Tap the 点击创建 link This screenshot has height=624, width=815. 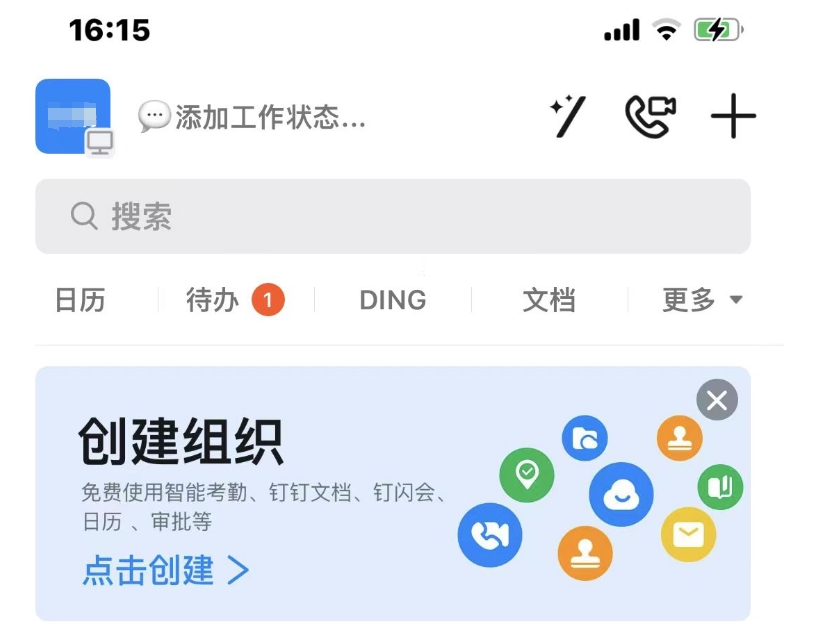pos(165,570)
